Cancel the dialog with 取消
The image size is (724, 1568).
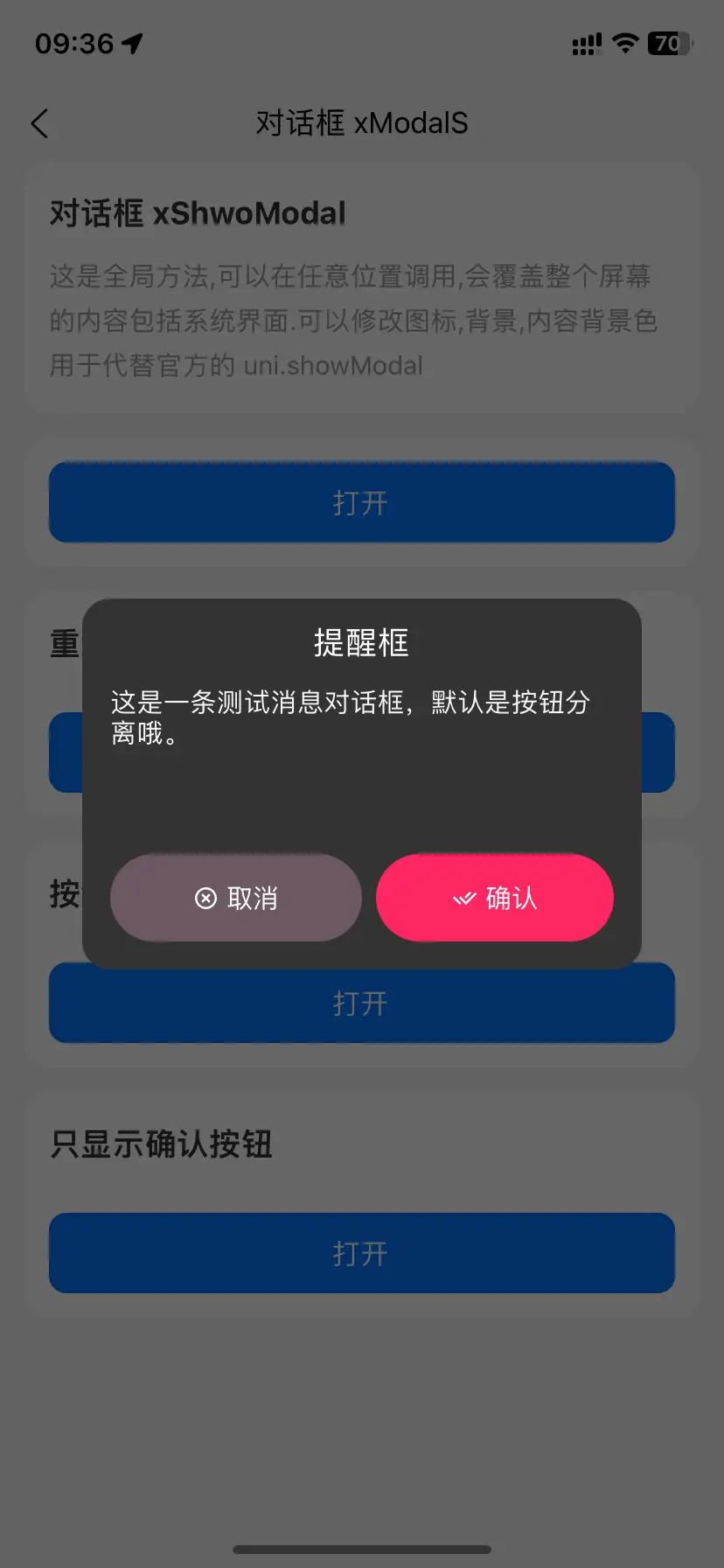[x=236, y=898]
